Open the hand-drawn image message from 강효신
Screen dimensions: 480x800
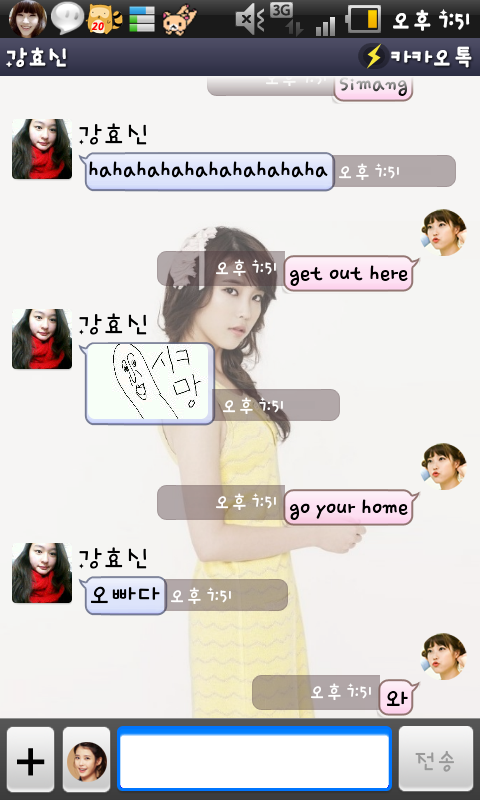pos(149,383)
